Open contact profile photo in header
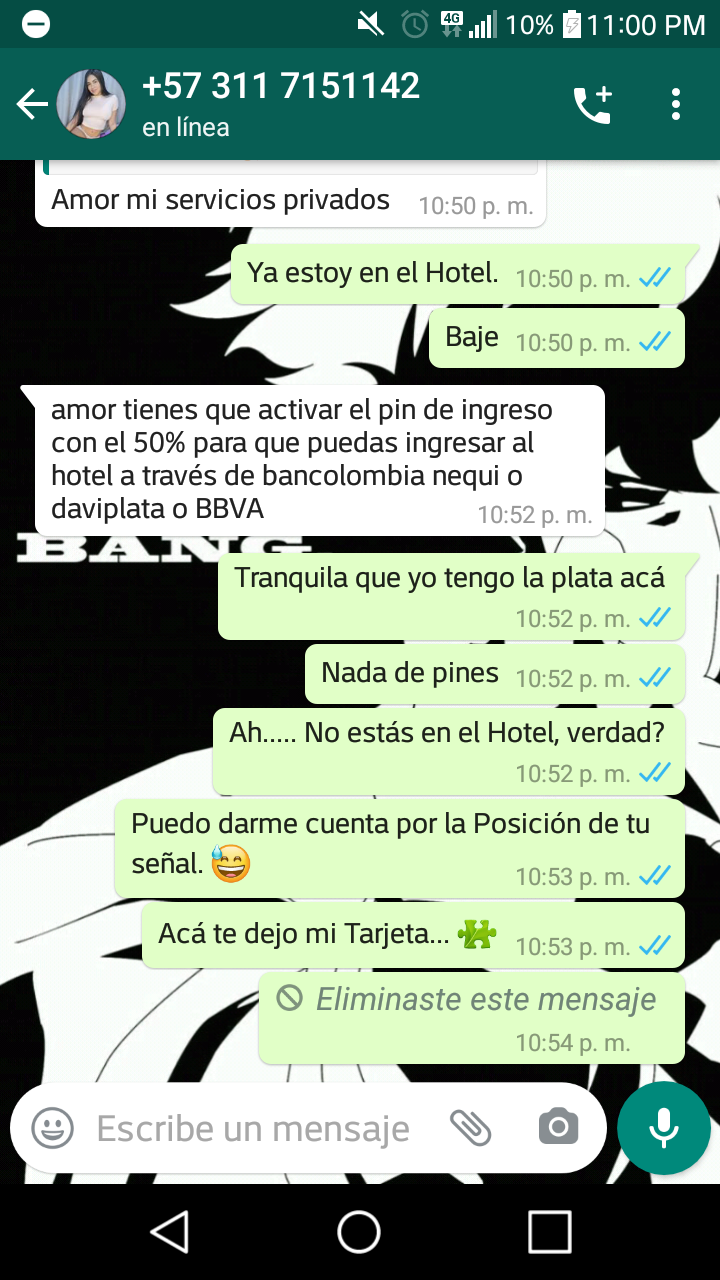Screen dimensions: 720x1280 [x=91, y=104]
